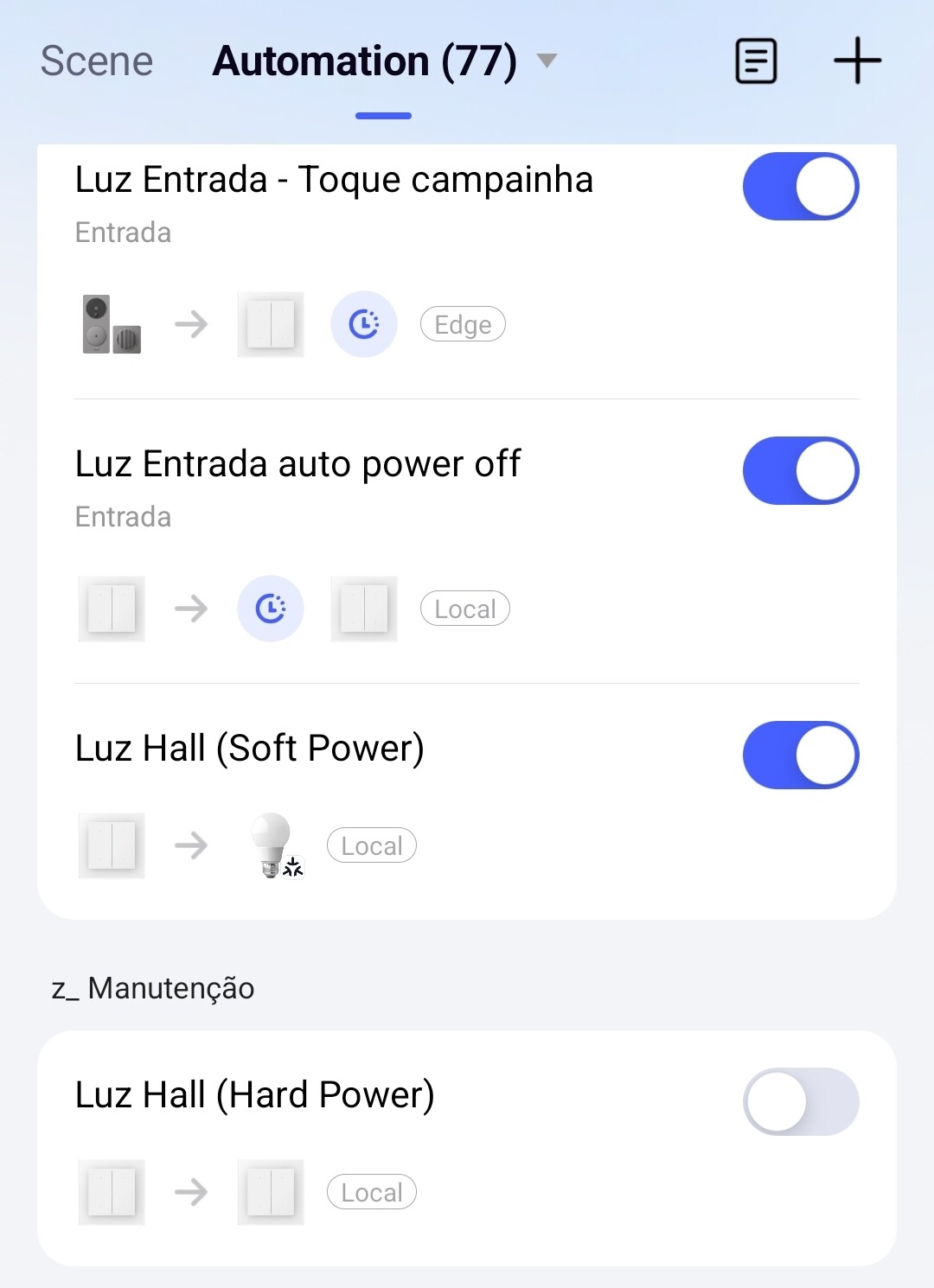Open the automation log list icon
This screenshot has height=1288, width=934.
pyautogui.click(x=756, y=61)
